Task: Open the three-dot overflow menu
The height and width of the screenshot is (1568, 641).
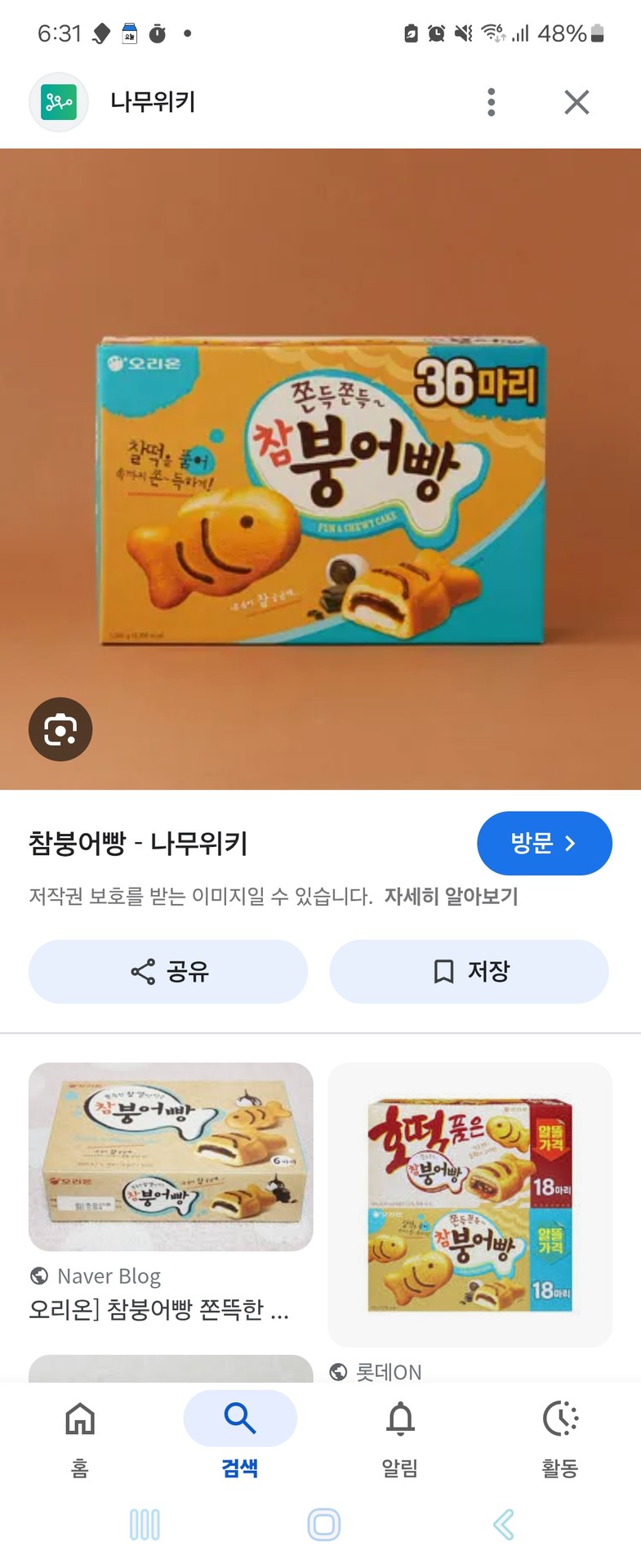Action: (491, 101)
